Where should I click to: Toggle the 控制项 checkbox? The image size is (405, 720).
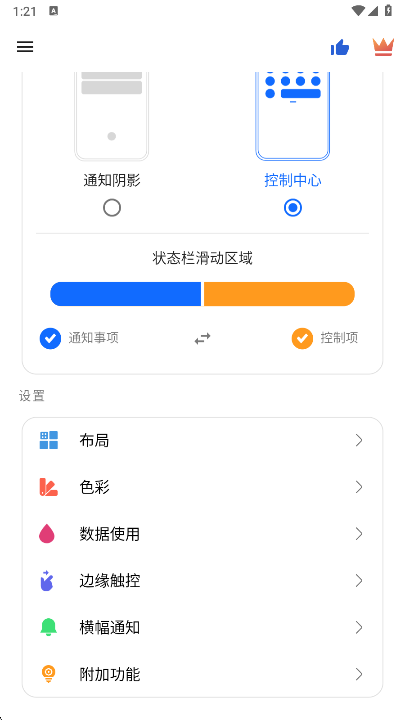(x=302, y=338)
